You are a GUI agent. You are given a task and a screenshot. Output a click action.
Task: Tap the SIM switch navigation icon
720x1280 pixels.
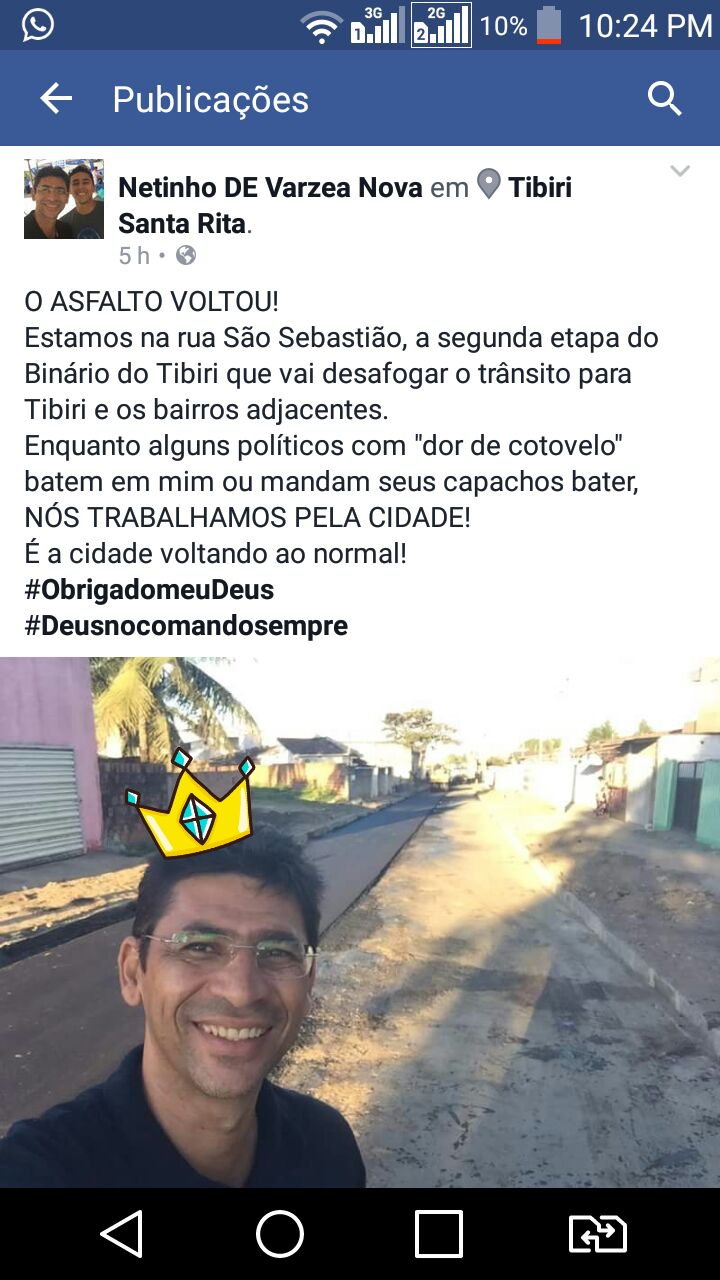point(597,1234)
